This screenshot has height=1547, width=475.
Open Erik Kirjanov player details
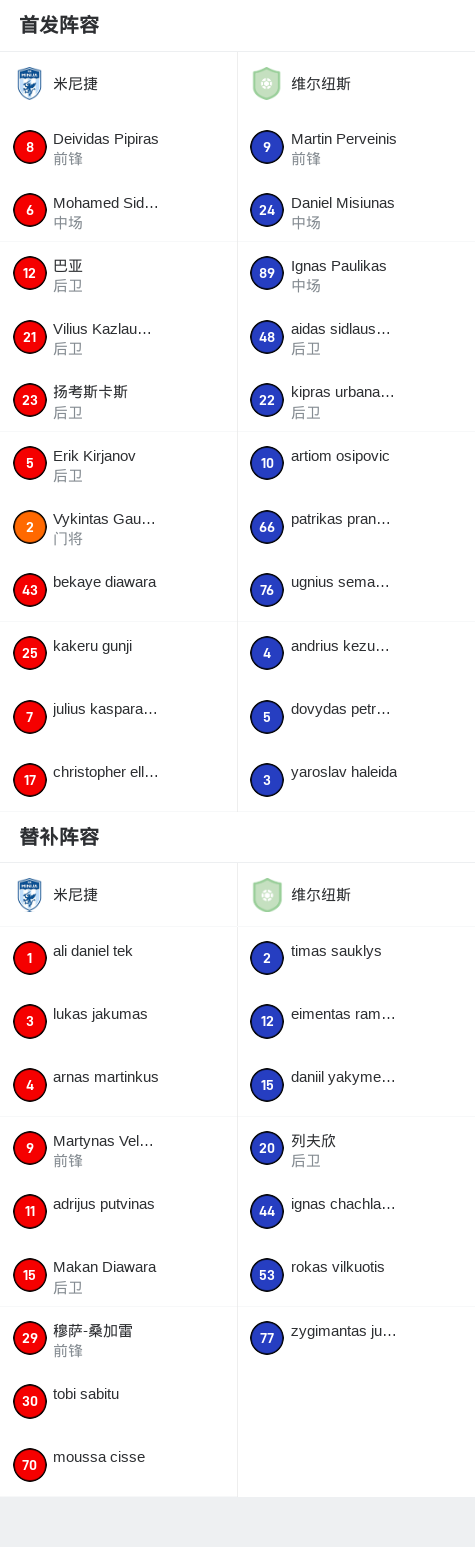pyautogui.click(x=118, y=464)
